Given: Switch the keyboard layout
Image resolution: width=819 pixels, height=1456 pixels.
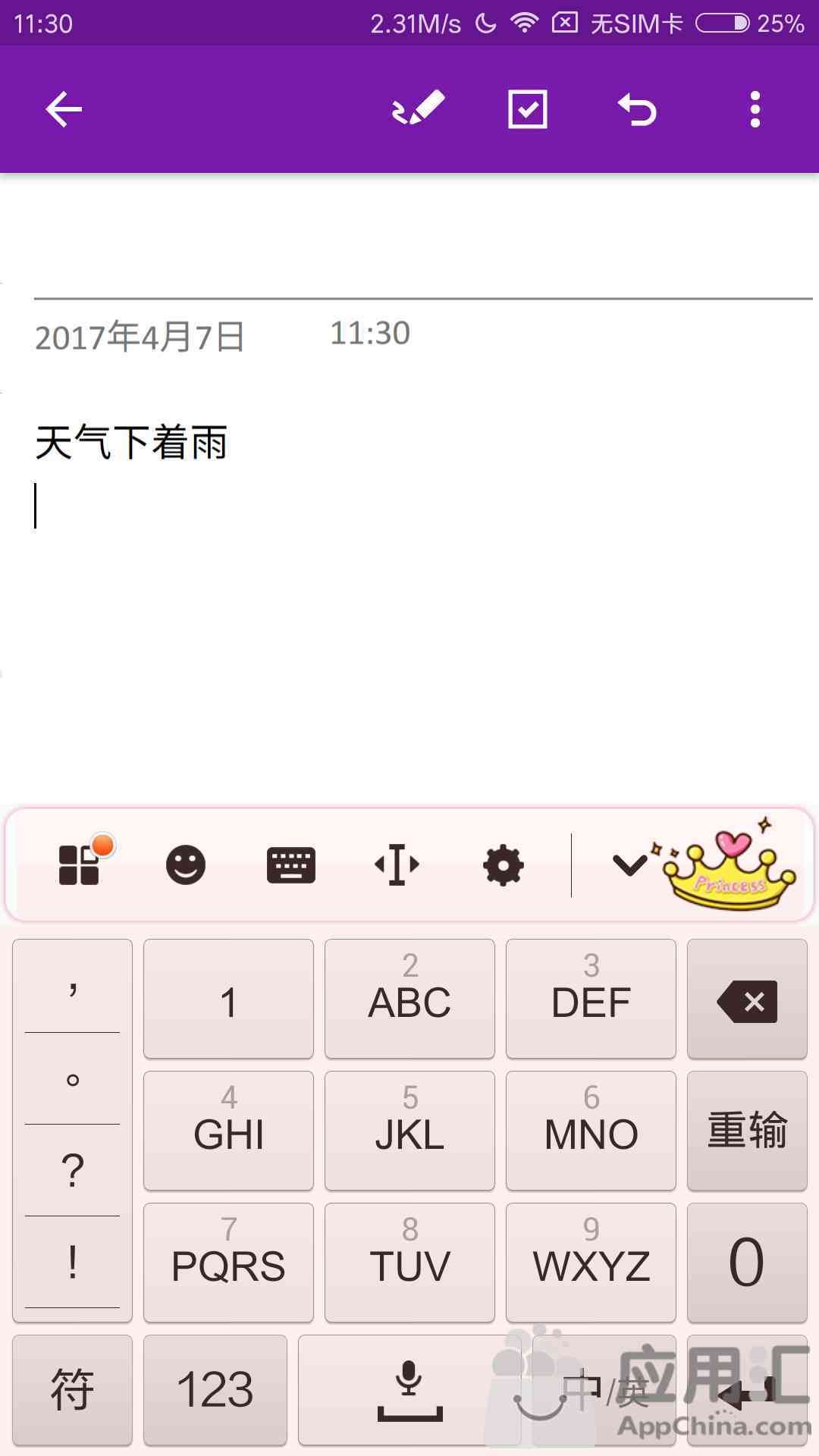Looking at the screenshot, I should point(291,864).
